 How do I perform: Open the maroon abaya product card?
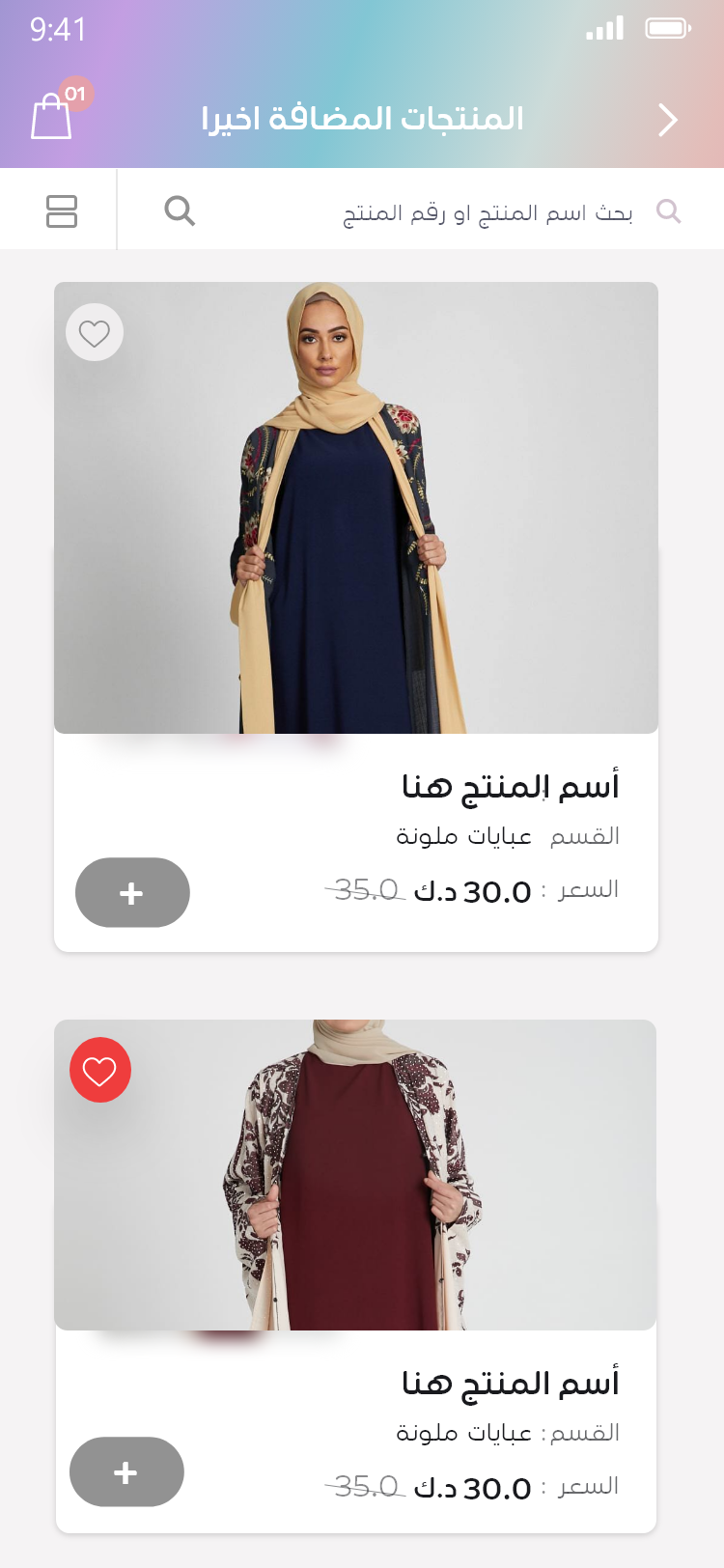coord(356,1276)
